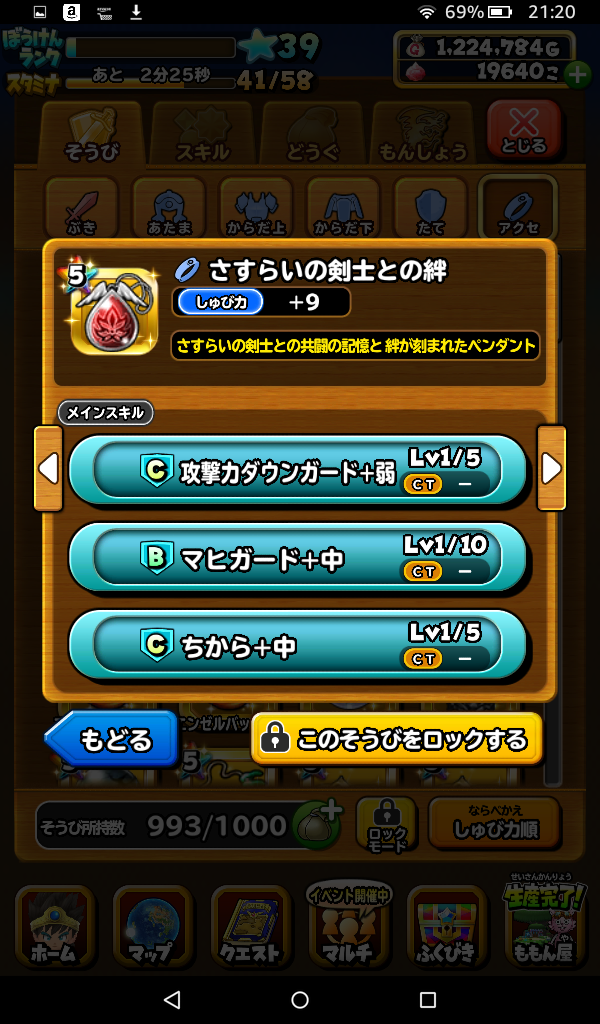Tap the Android back button
This screenshot has height=1024, width=600.
(x=172, y=999)
